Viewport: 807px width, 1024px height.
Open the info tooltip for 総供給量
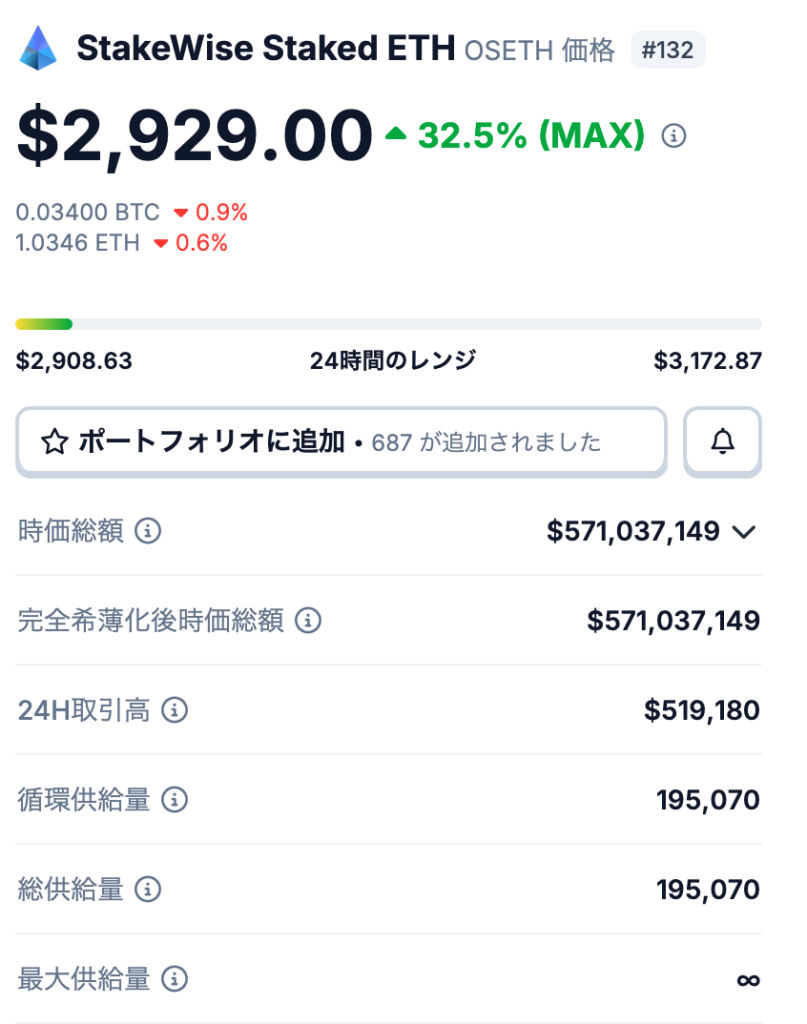click(x=146, y=889)
